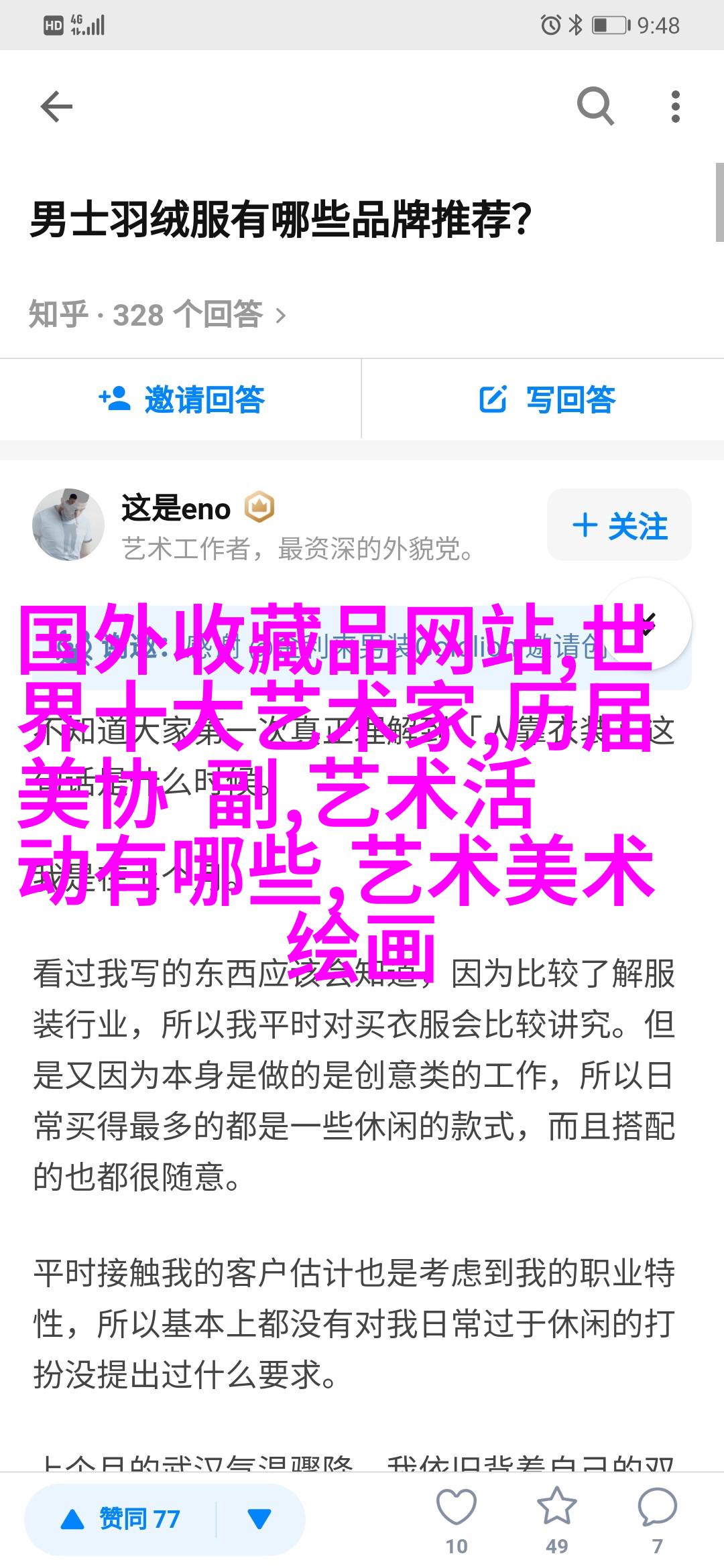
Task: Follow 这是eno with the 关注 button
Action: coord(619,525)
